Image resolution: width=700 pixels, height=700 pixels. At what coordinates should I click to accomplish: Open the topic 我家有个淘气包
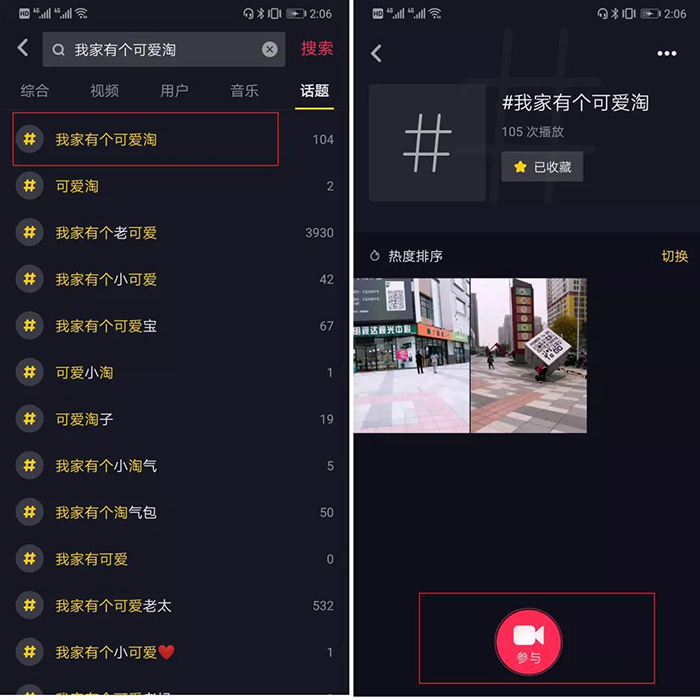pos(106,513)
